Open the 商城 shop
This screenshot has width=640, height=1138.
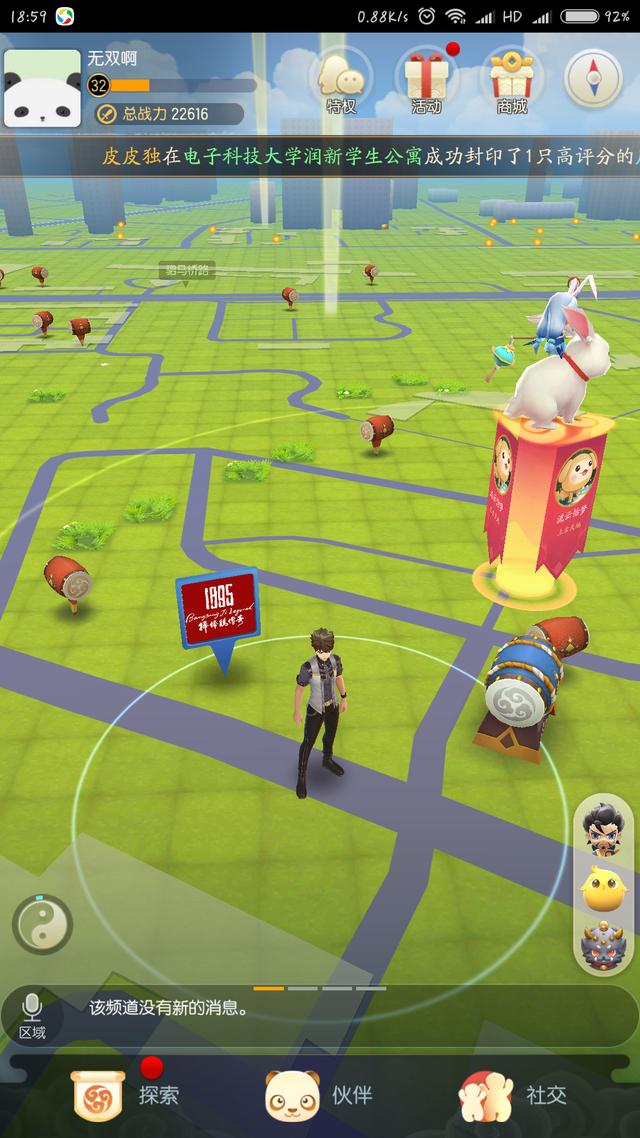click(511, 80)
